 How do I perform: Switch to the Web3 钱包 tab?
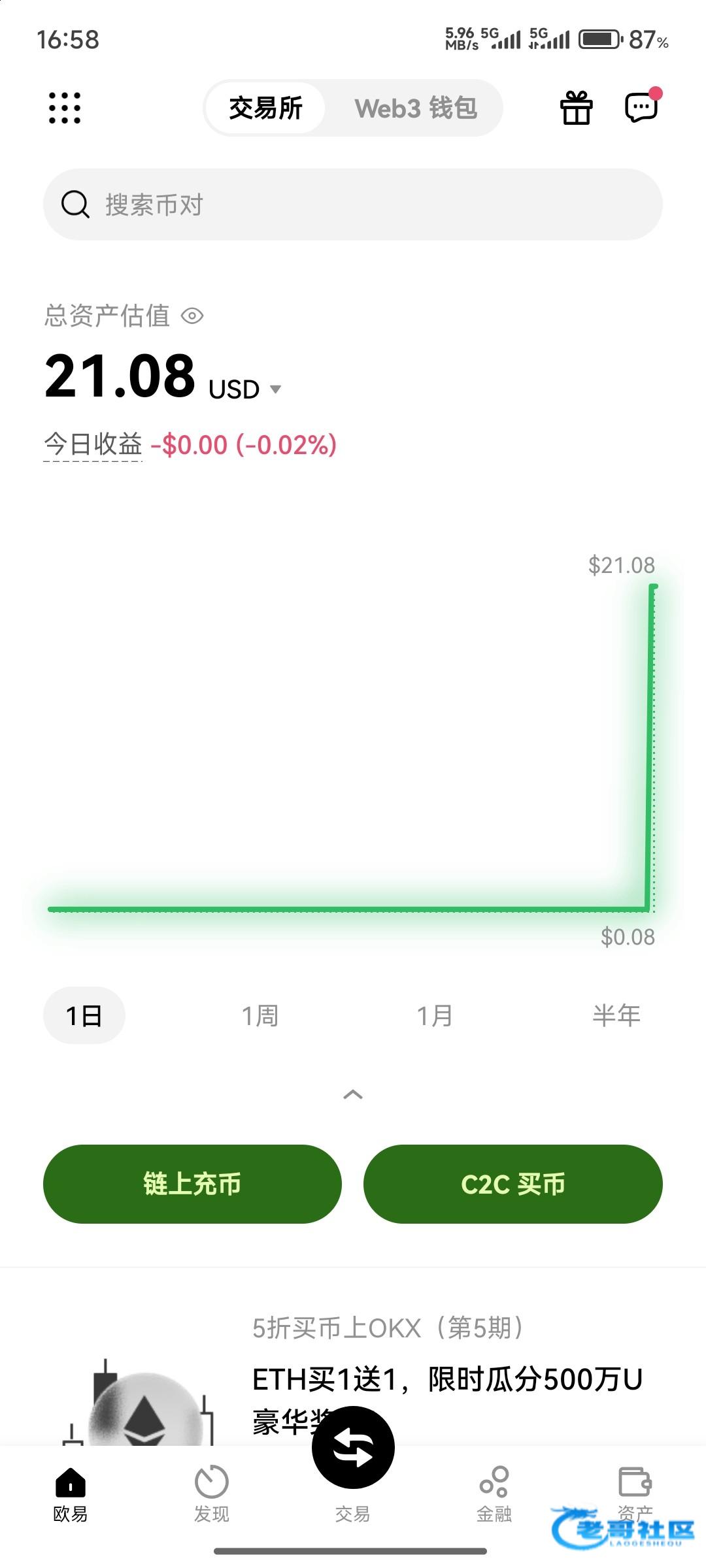416,108
